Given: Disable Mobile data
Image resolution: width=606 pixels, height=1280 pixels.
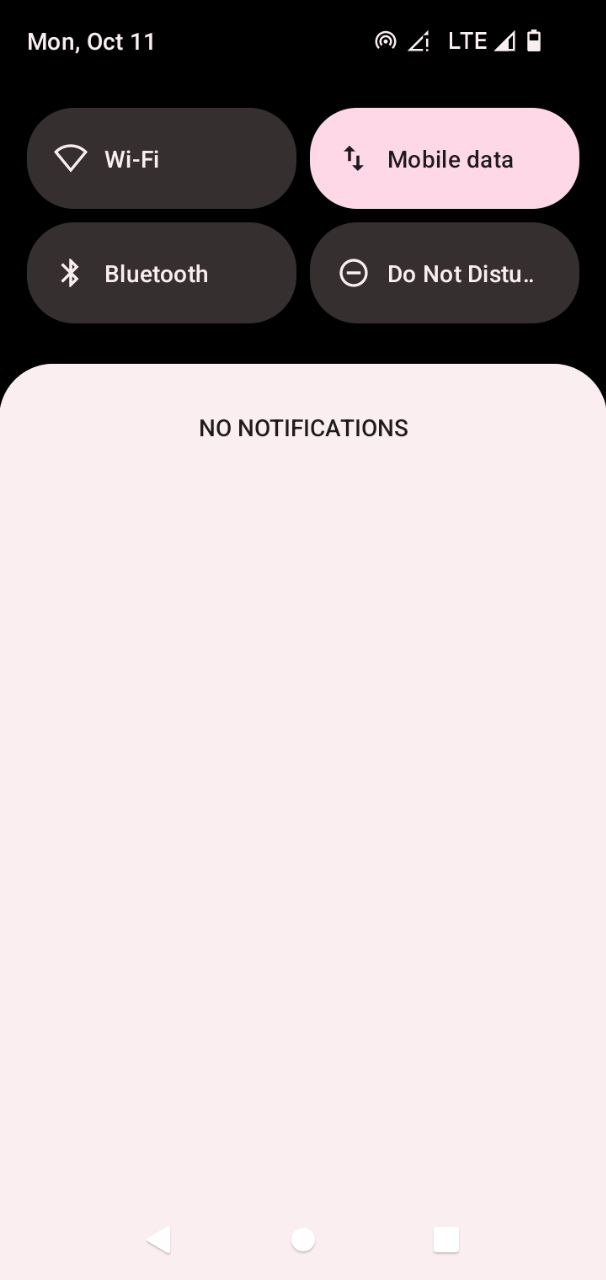Looking at the screenshot, I should (x=444, y=159).
